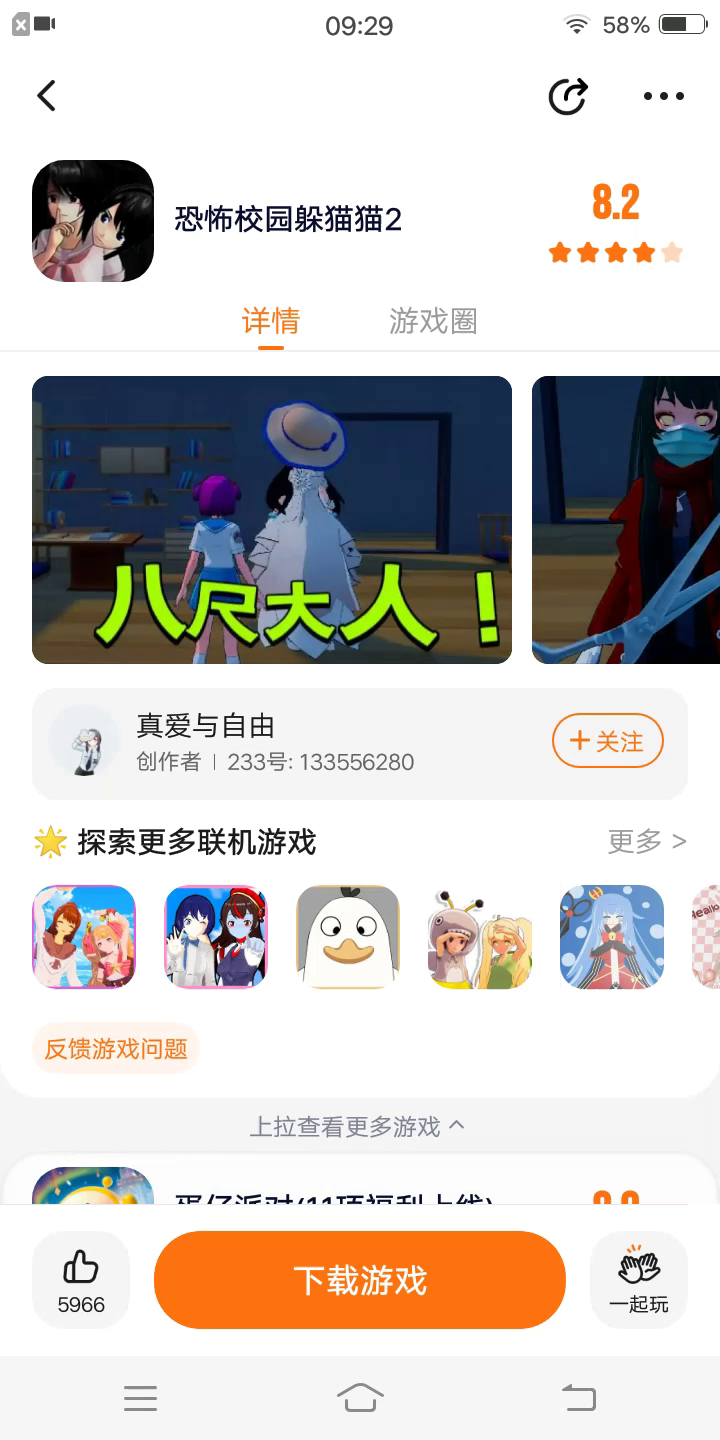Share this game page
This screenshot has height=1440, width=720.
568,96
